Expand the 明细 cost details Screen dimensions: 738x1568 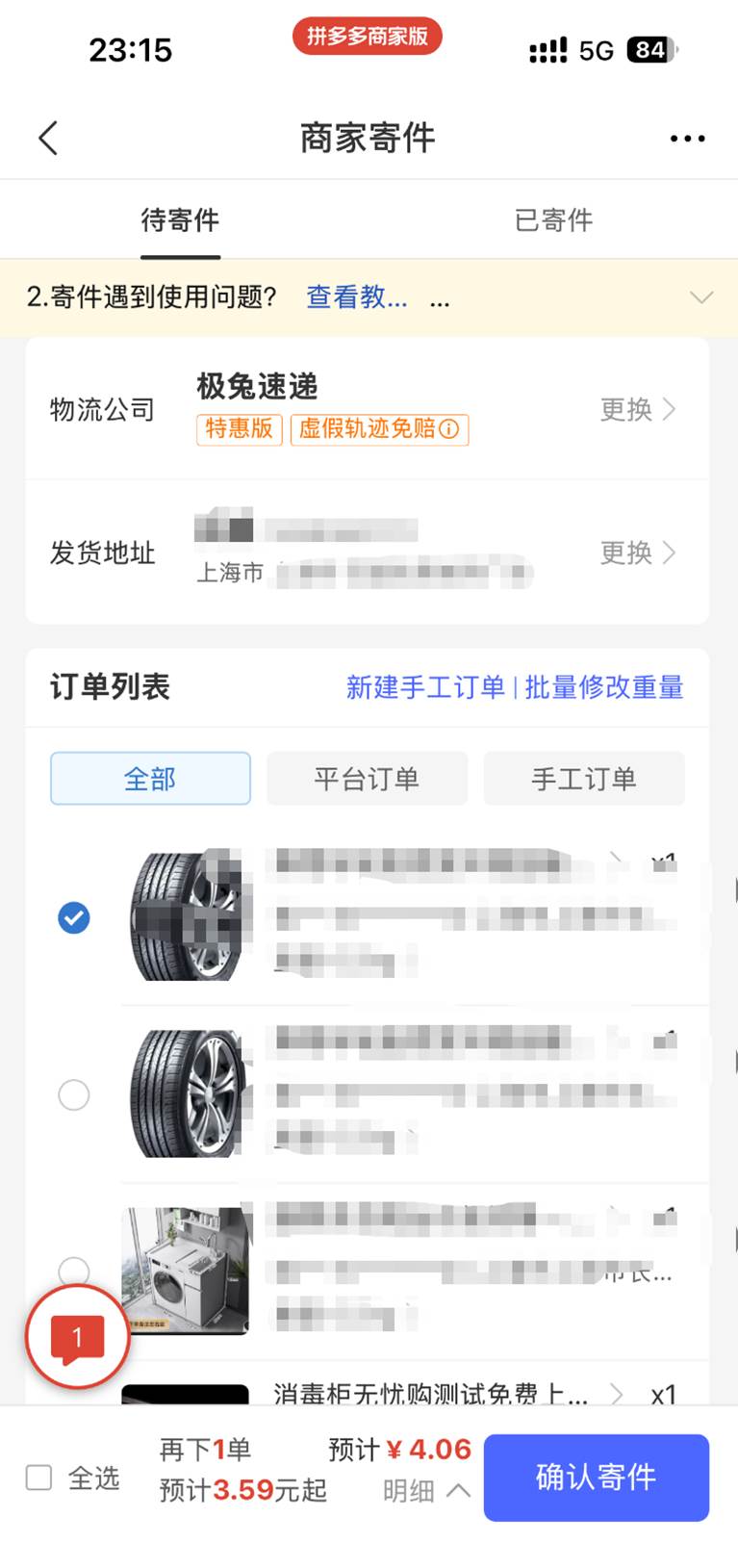(x=425, y=1491)
